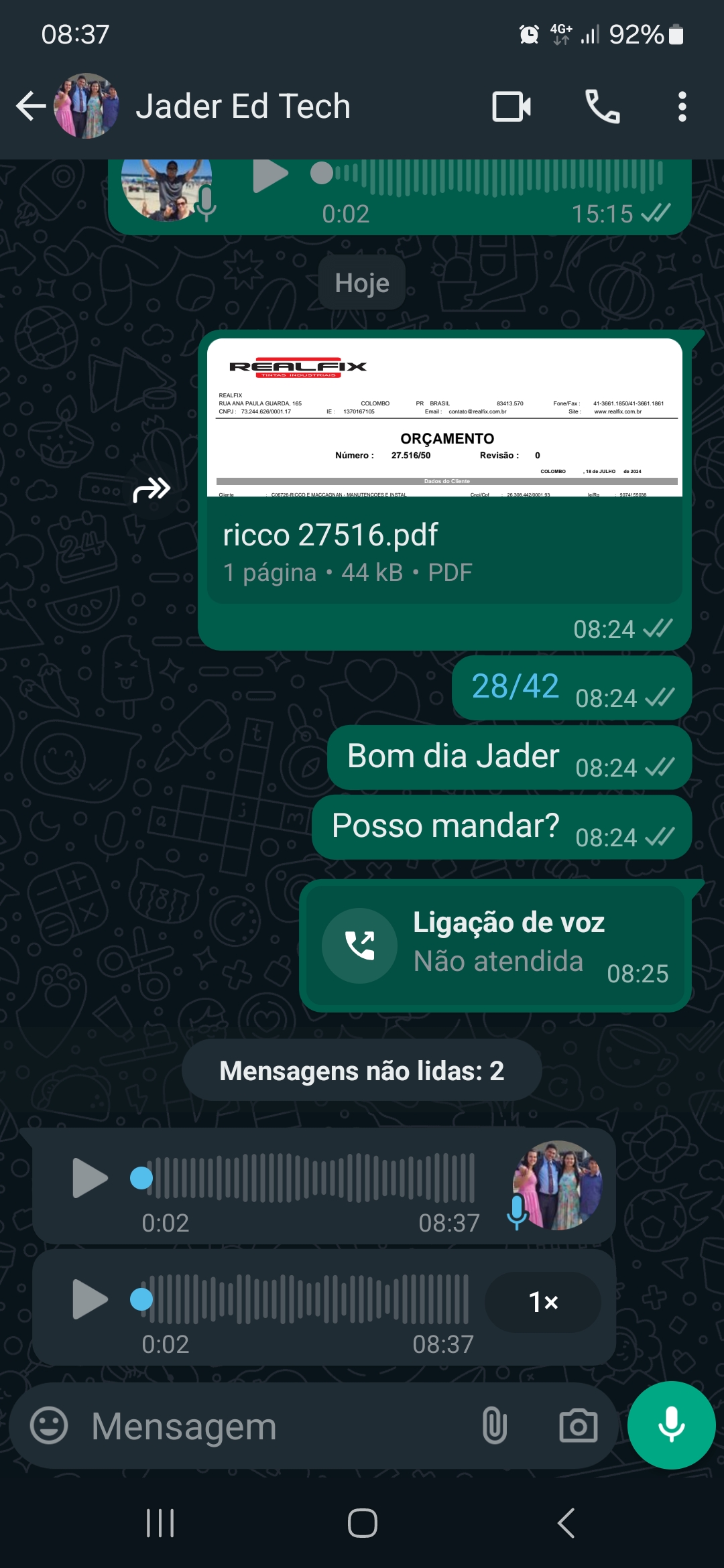
Task: Open the emoji picker
Action: click(49, 1425)
